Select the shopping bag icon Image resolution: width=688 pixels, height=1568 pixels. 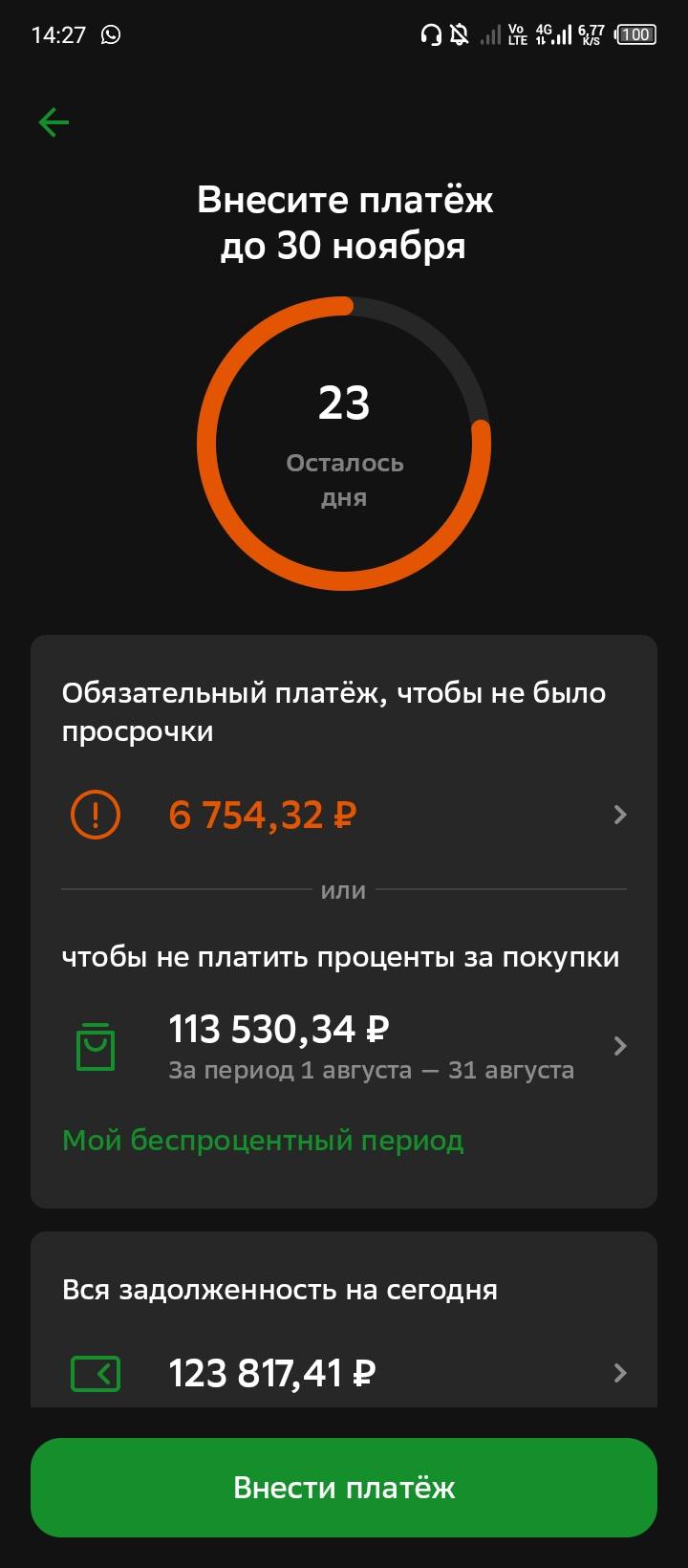(94, 1045)
